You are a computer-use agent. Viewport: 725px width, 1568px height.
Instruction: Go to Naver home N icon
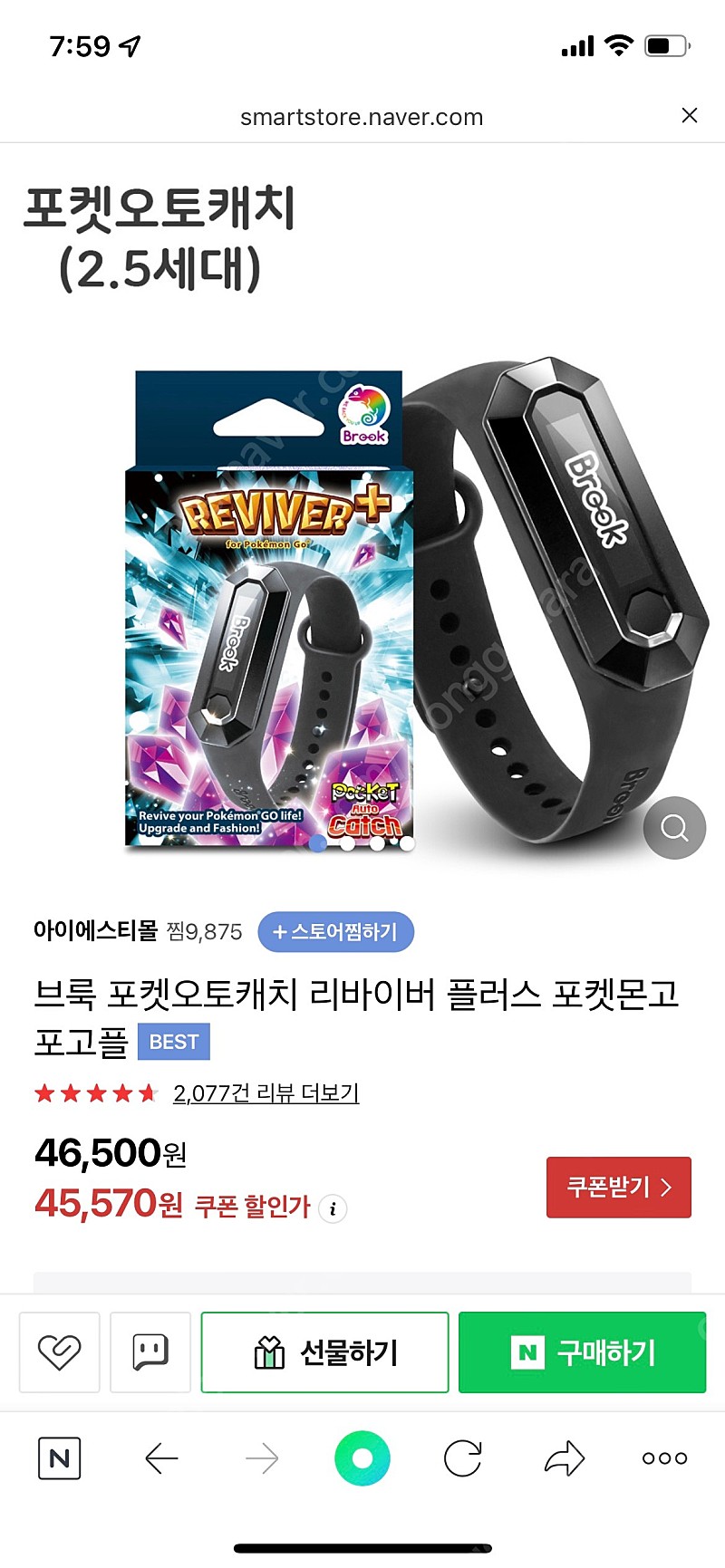tap(60, 1458)
